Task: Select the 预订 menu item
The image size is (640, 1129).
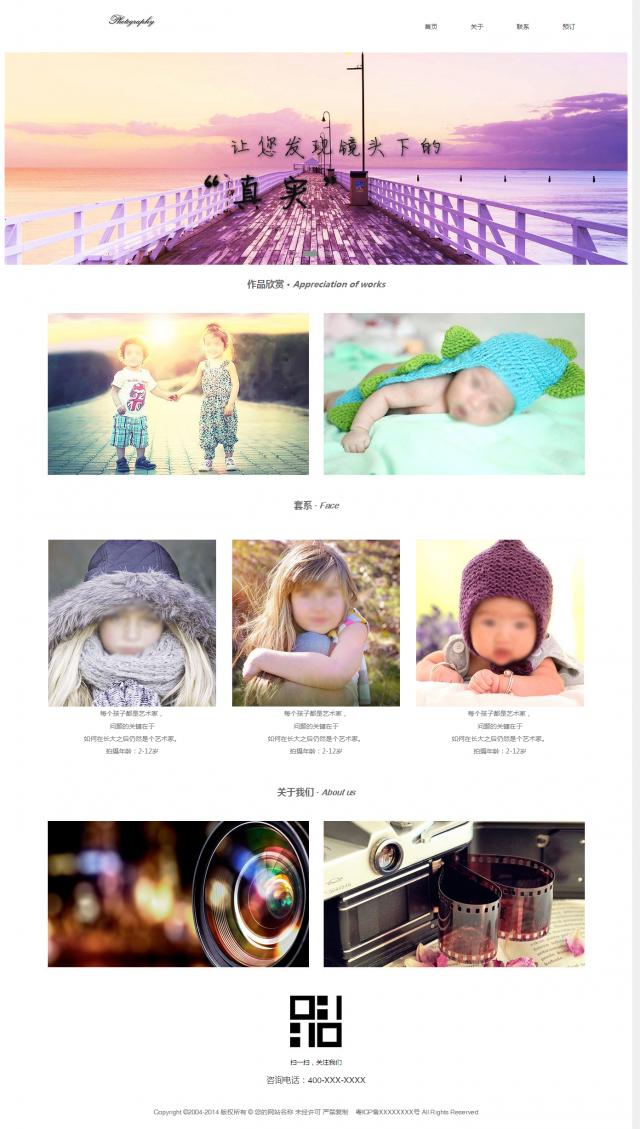Action: [569, 27]
